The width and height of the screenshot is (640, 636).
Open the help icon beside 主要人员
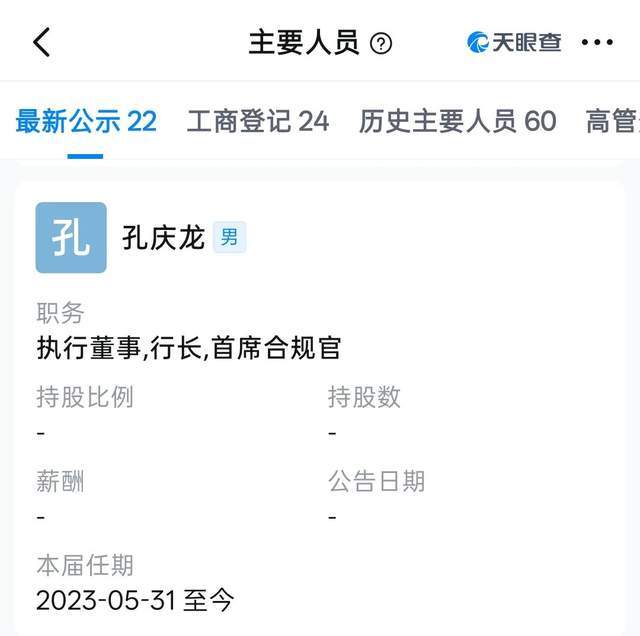coord(380,43)
